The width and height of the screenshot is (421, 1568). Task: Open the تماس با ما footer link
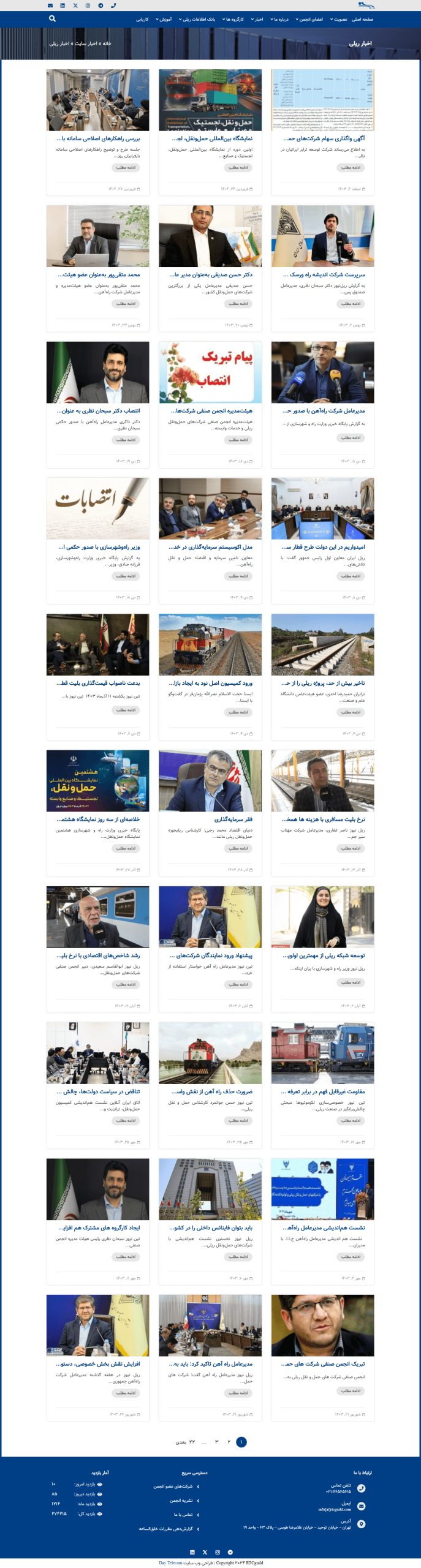(183, 1514)
